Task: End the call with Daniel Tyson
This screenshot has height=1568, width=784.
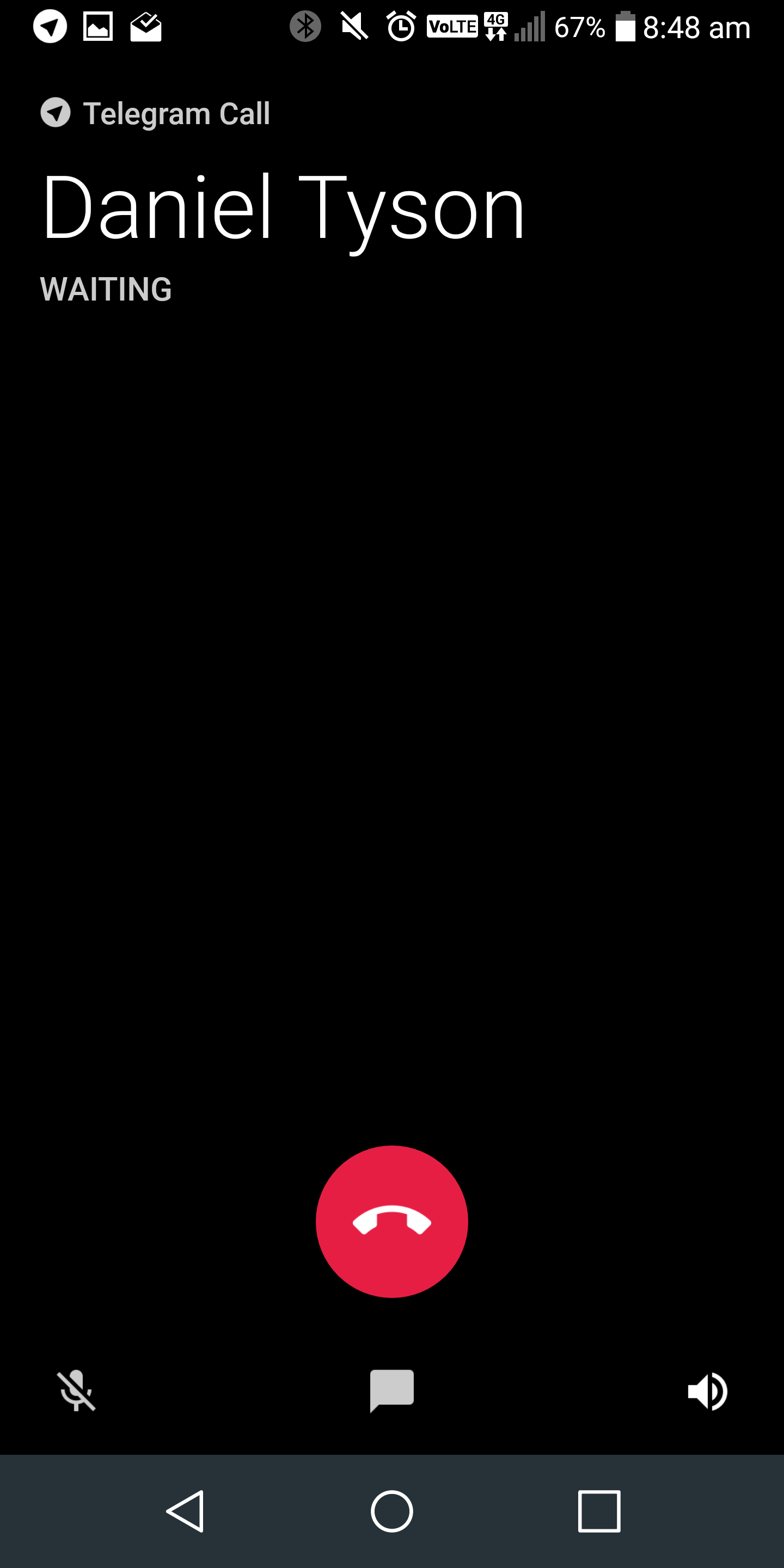Action: point(392,1222)
